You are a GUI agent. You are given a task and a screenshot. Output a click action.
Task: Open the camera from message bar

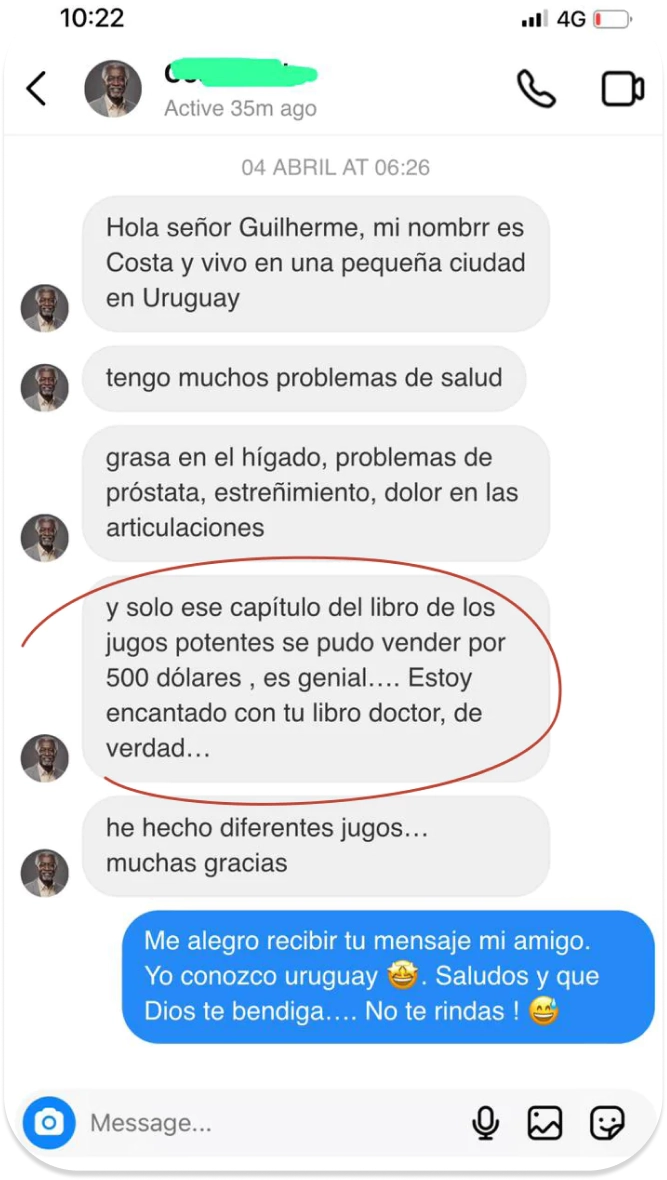tap(49, 1123)
